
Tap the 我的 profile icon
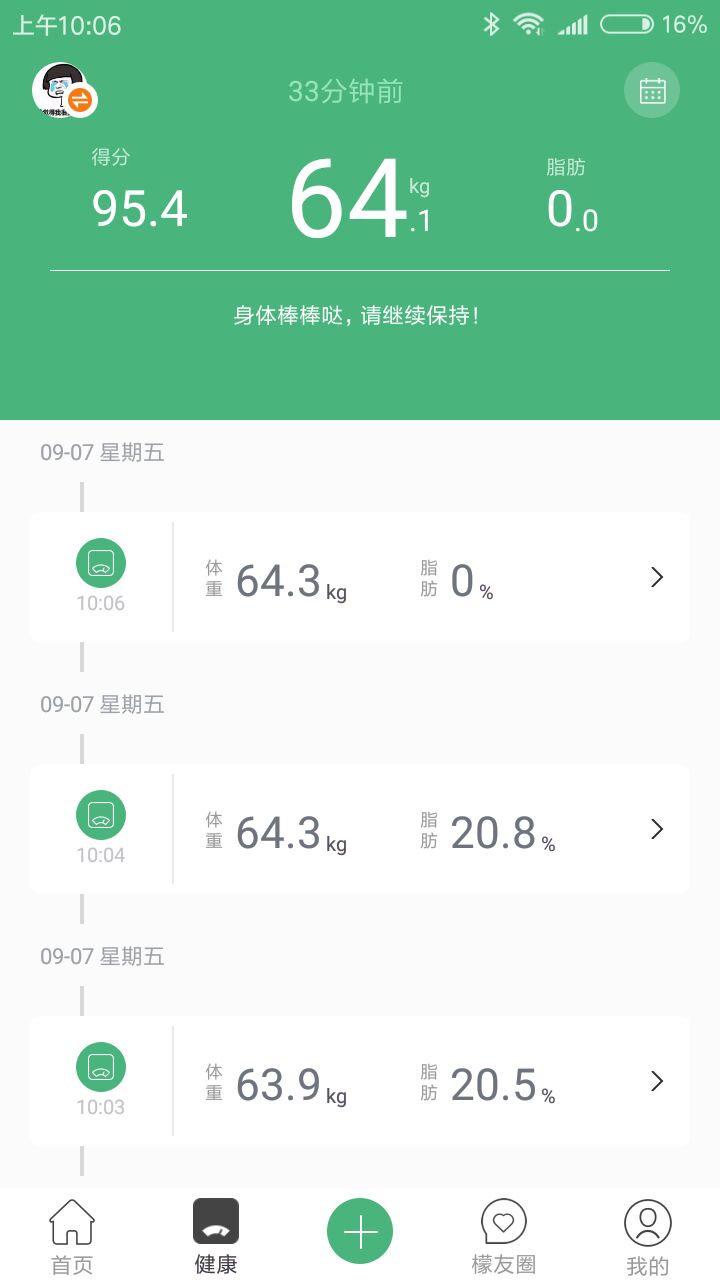tap(647, 1221)
